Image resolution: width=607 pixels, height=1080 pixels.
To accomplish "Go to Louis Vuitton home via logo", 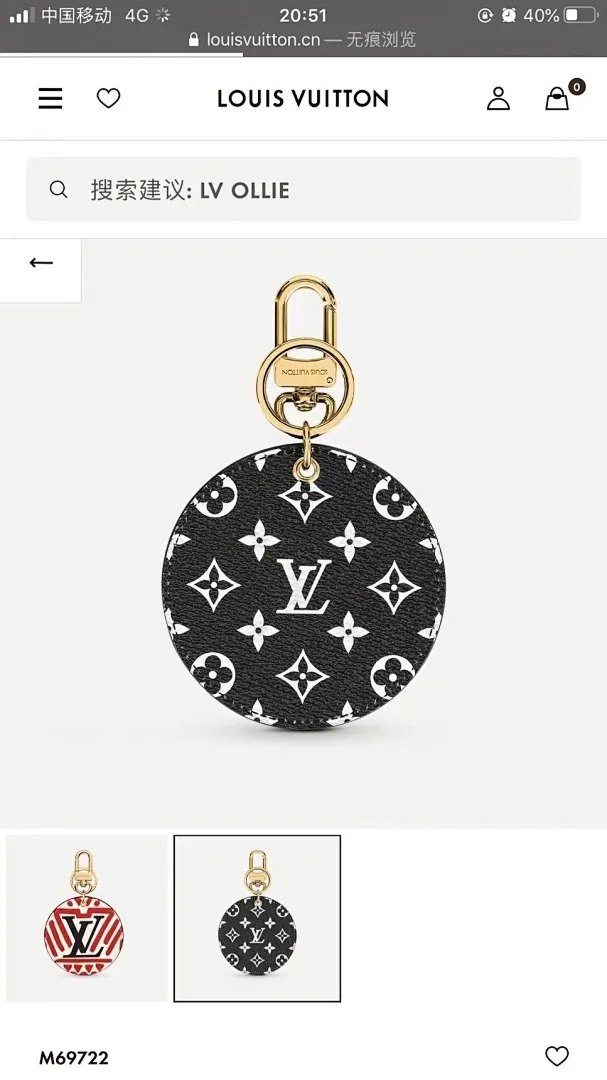I will point(303,98).
